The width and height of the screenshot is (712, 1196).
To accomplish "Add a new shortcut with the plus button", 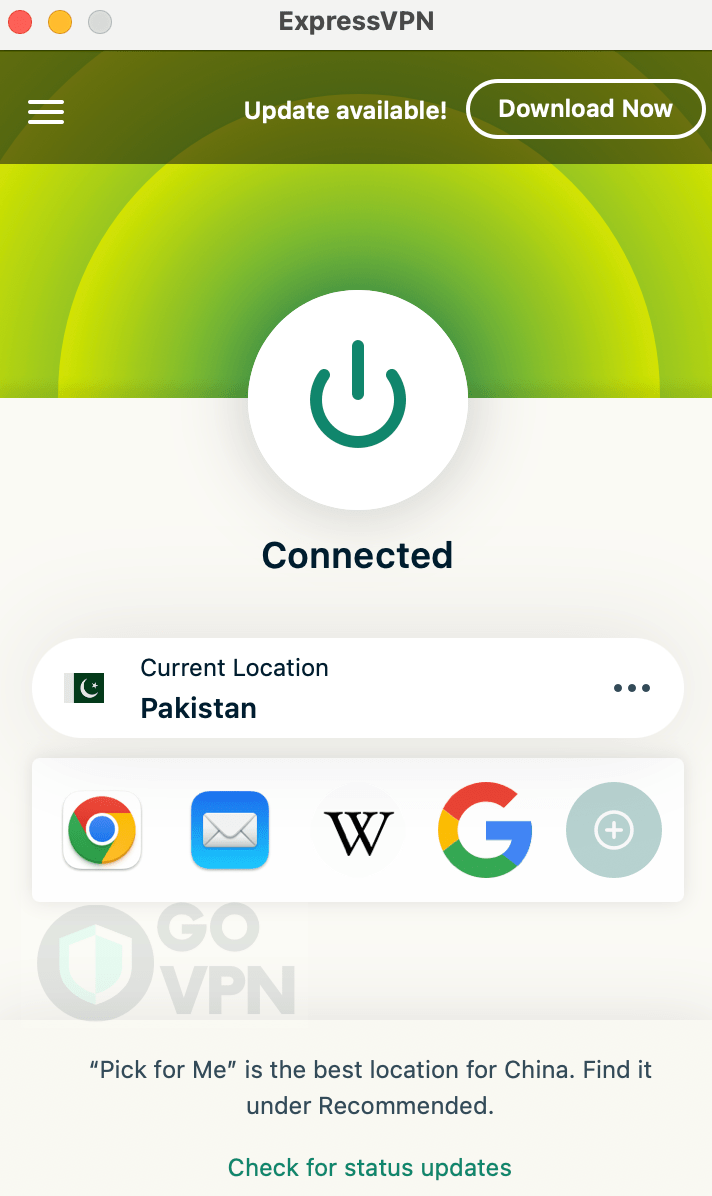I will pyautogui.click(x=614, y=830).
